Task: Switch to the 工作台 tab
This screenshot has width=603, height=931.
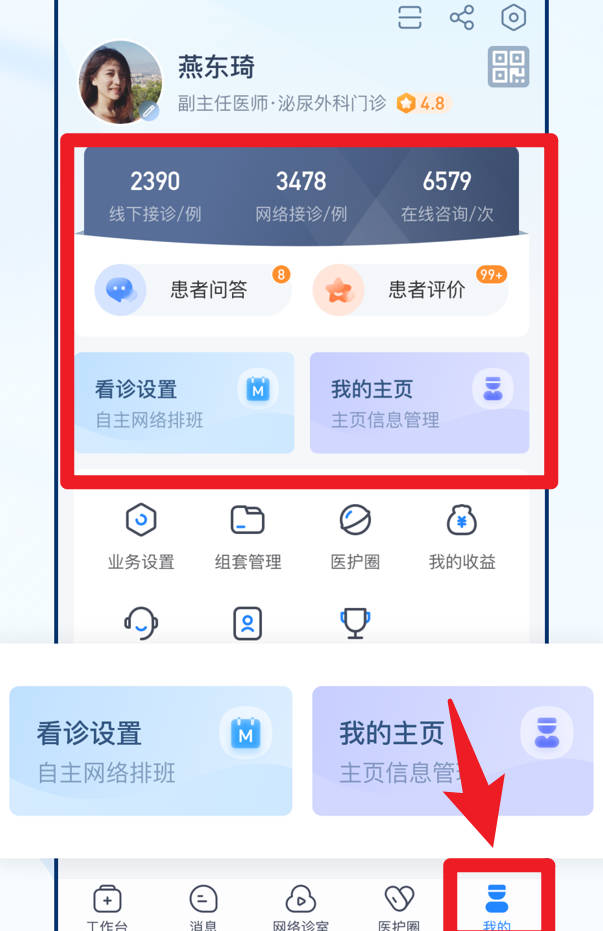Action: point(106,905)
